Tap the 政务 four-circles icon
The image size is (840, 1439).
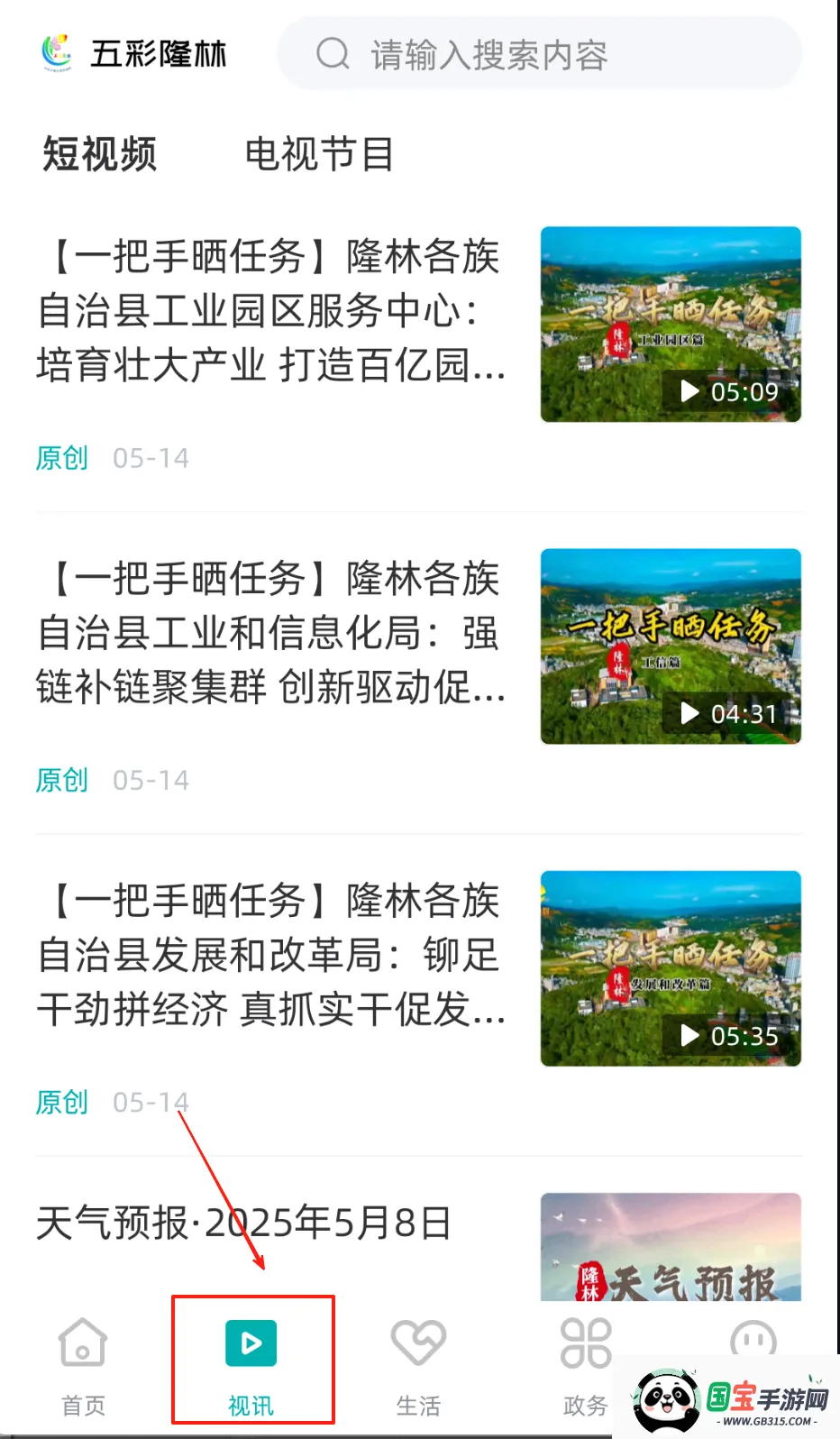(x=586, y=1343)
